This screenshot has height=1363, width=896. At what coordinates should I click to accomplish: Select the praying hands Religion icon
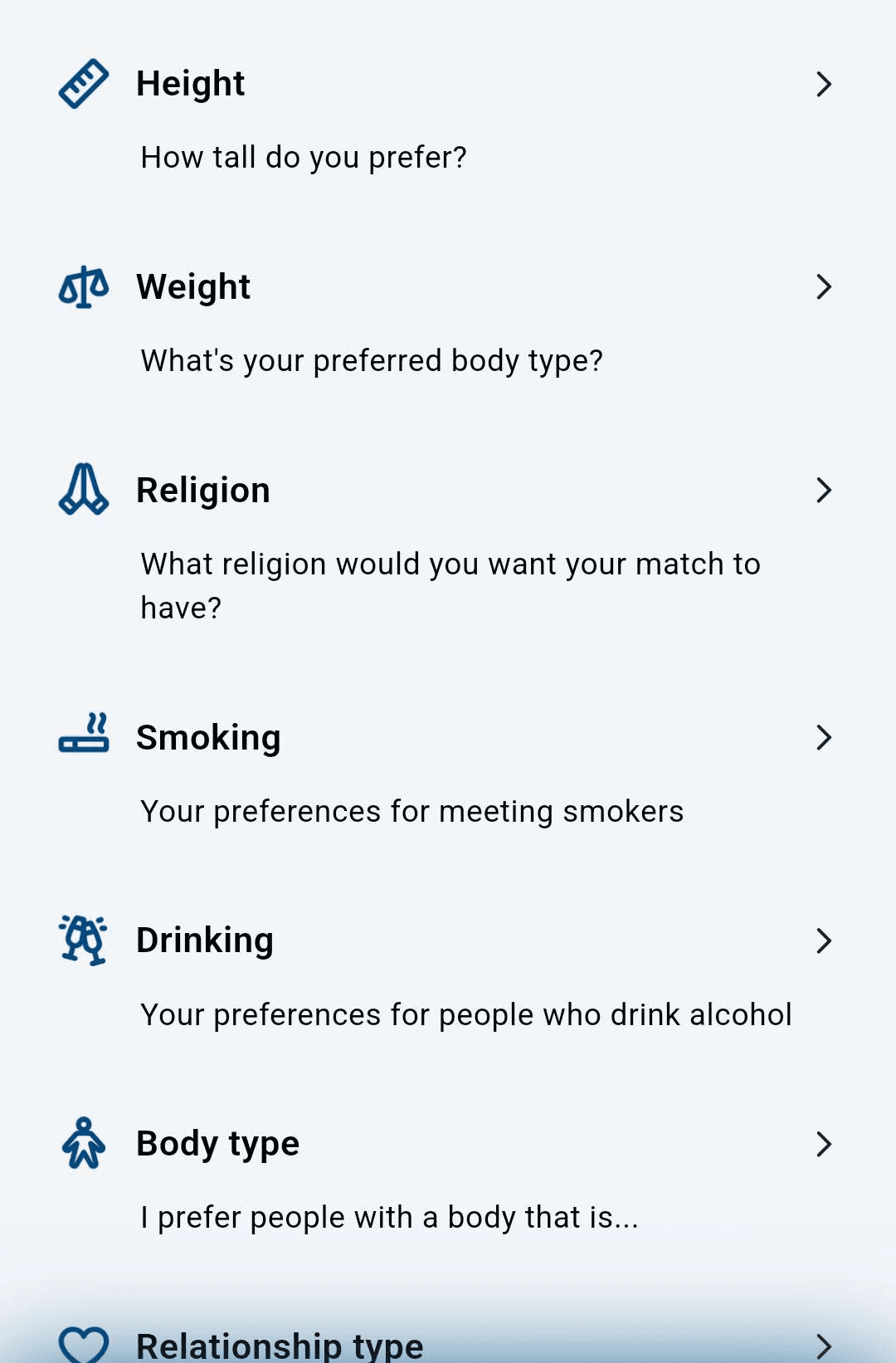(83, 490)
